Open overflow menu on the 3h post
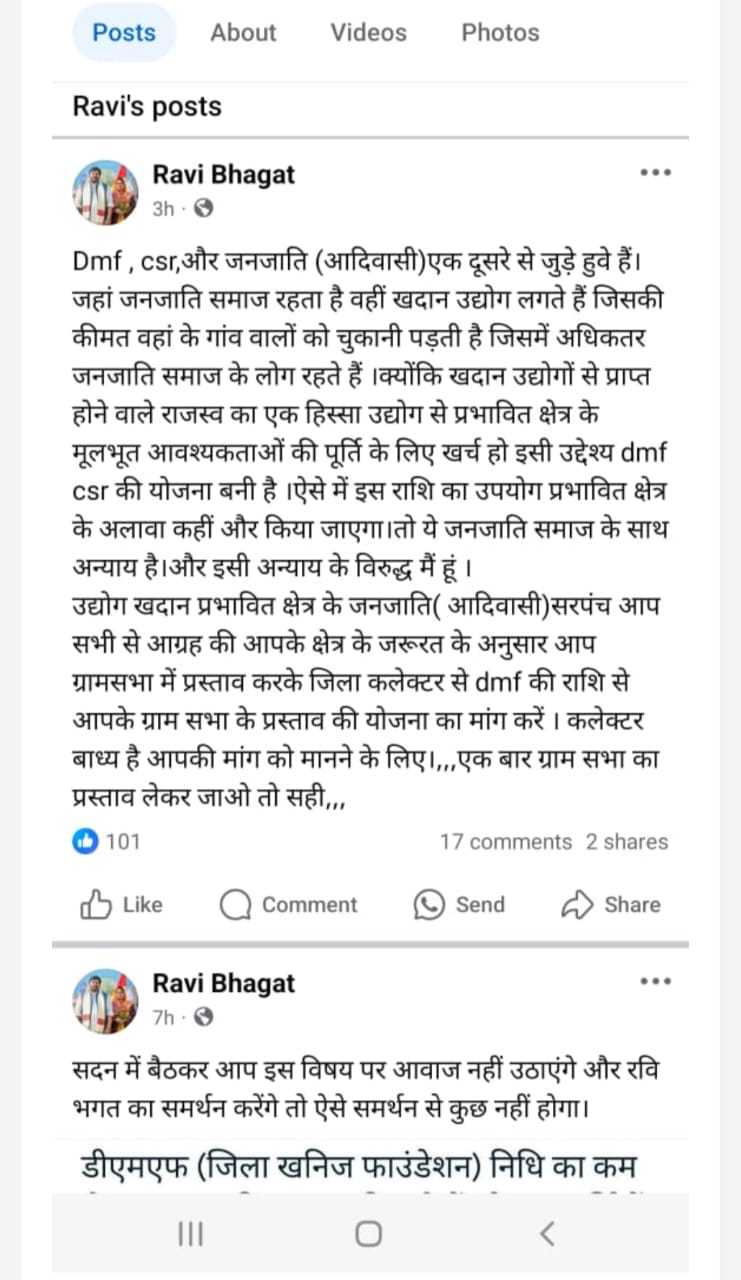 (655, 173)
